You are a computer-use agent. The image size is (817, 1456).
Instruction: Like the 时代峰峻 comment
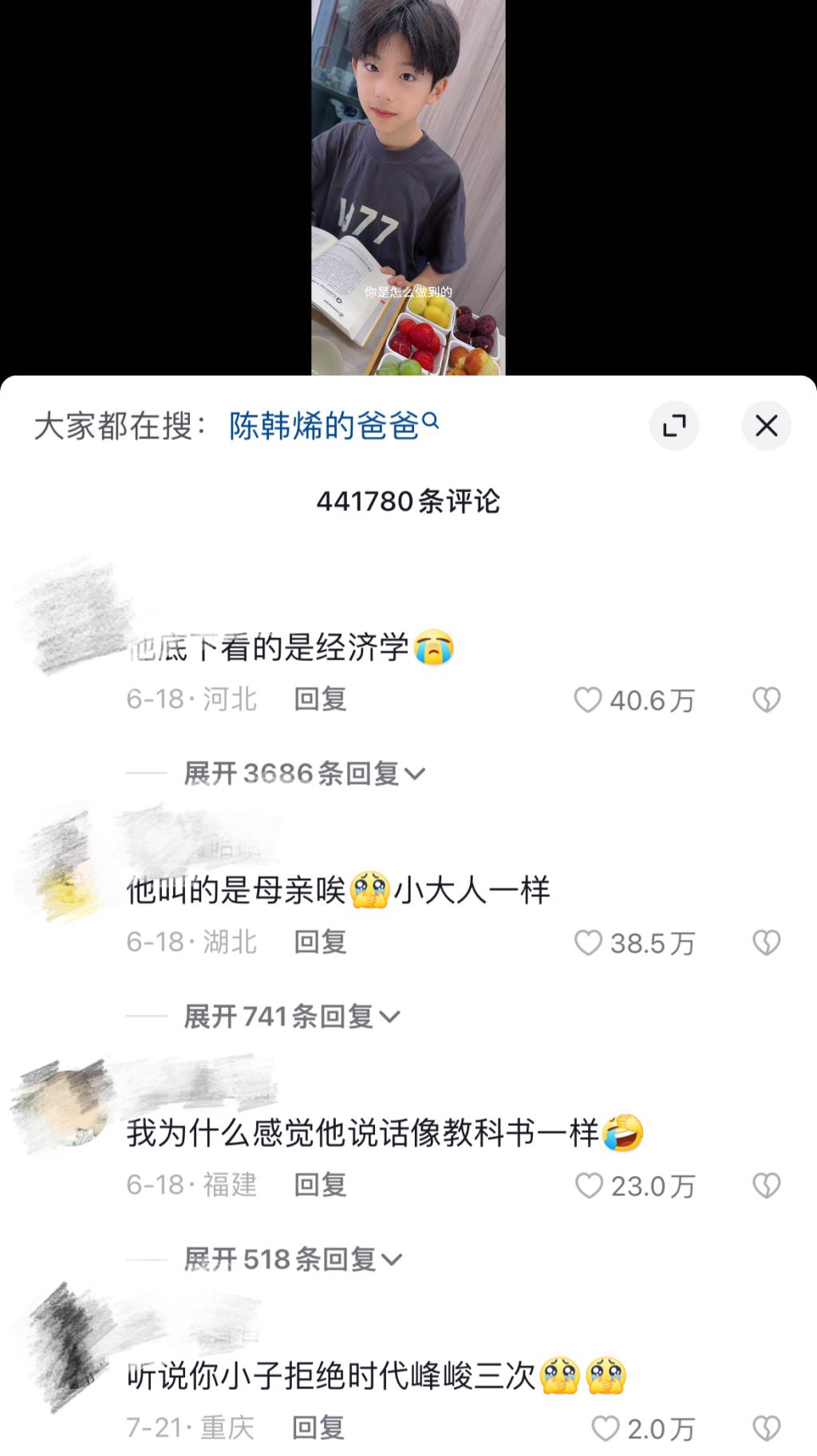pyautogui.click(x=606, y=1428)
